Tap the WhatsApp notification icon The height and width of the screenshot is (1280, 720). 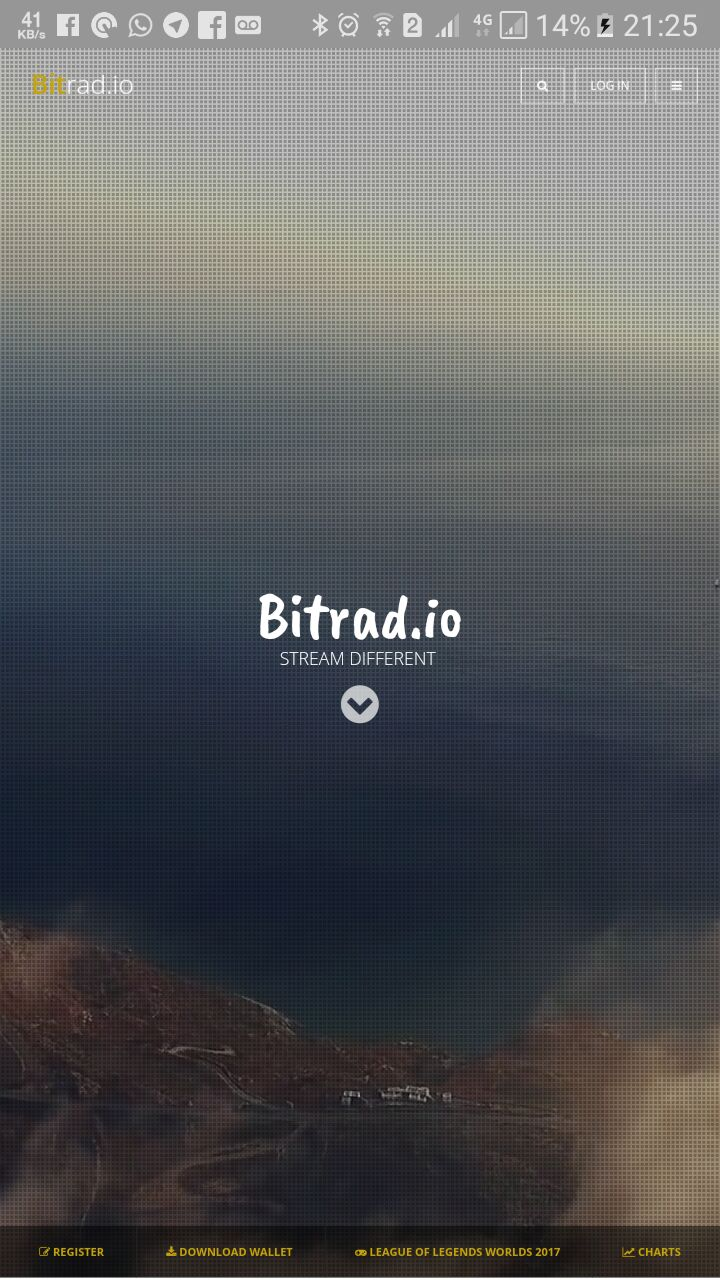pos(140,25)
